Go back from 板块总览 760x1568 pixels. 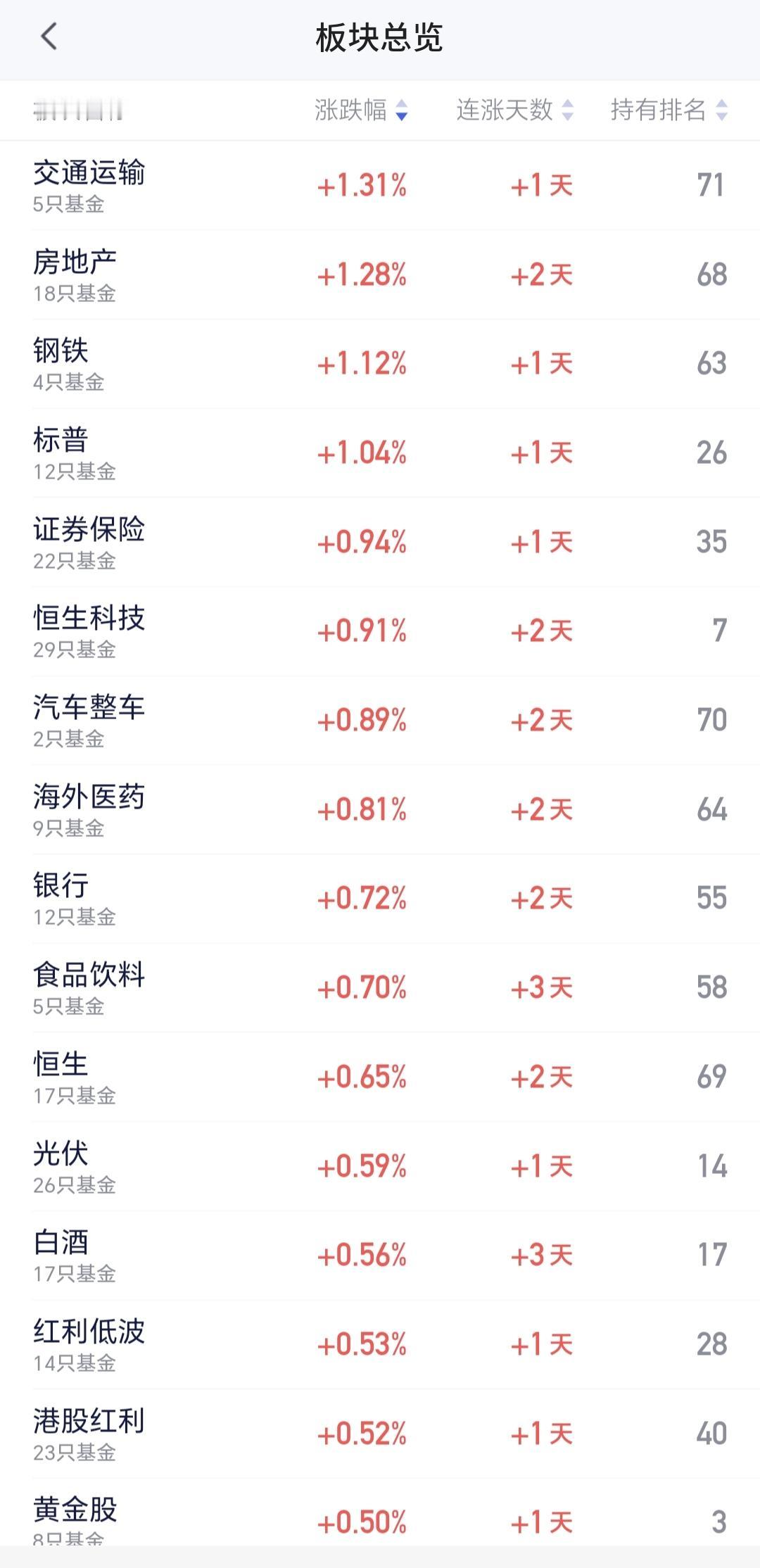(49, 37)
